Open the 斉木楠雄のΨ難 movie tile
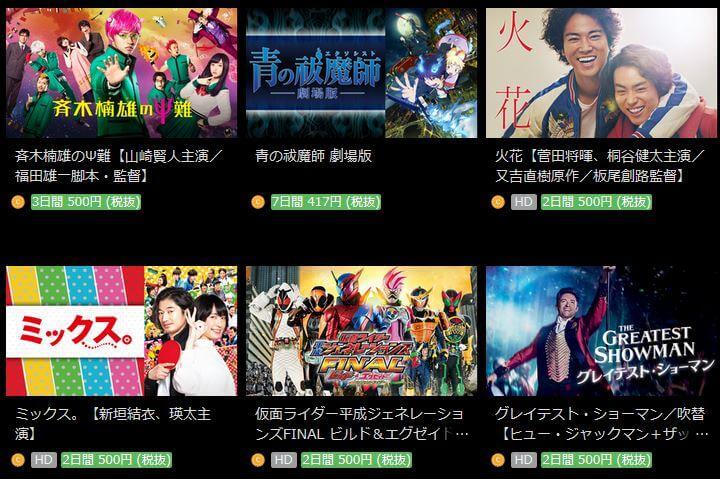720x479 pixels. [x=121, y=72]
